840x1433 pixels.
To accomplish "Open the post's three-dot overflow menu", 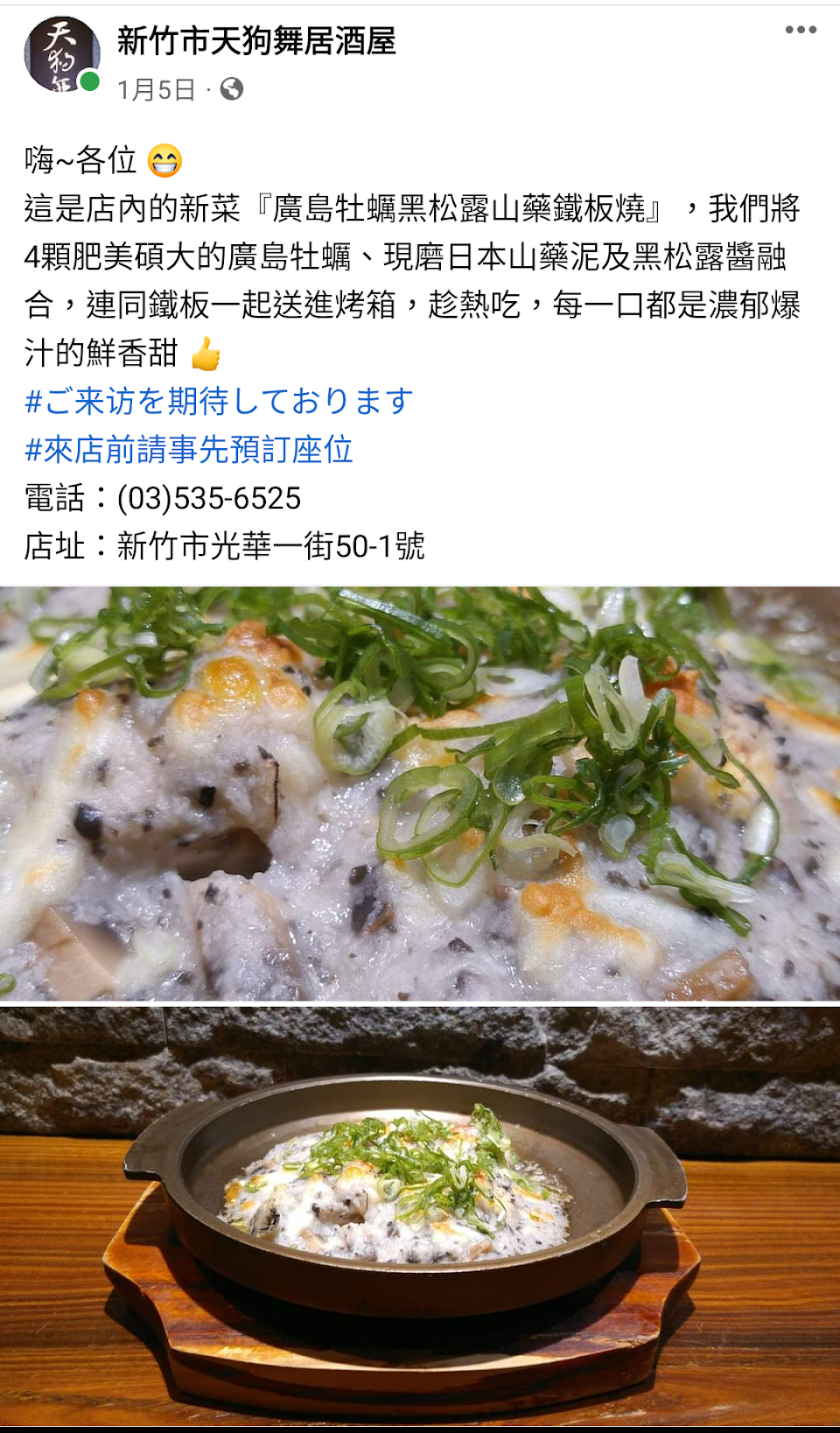I will coord(800,31).
